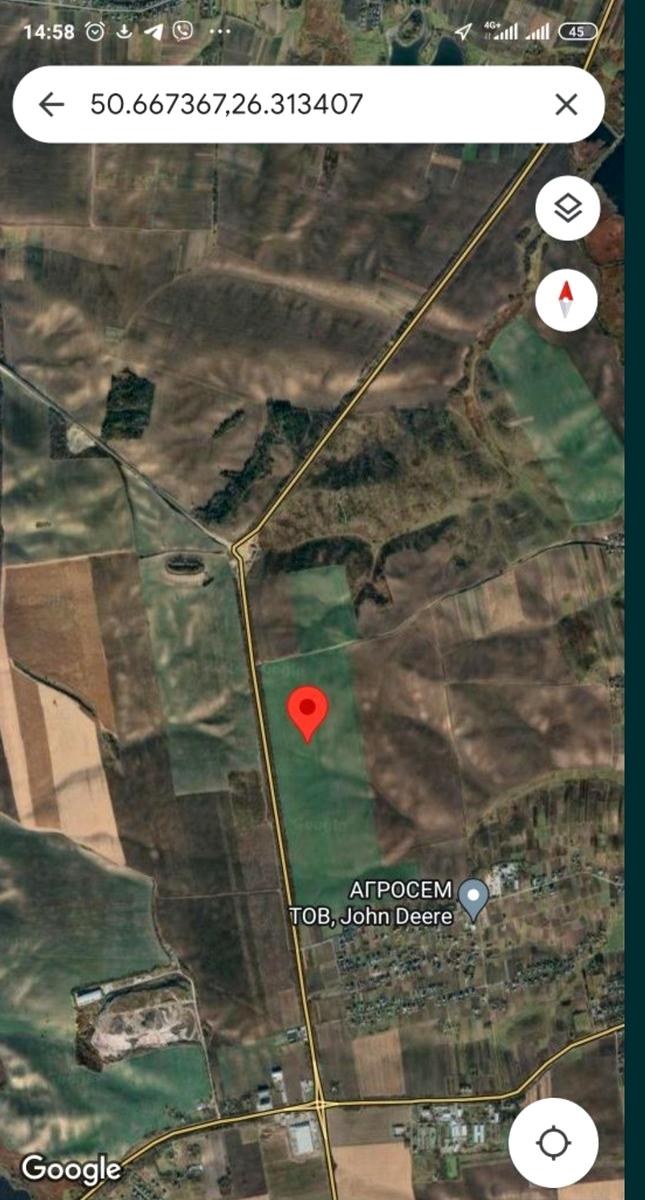Viewport: 645px width, 1200px height.
Task: Open the АГРОСЕМ ТОВ, John Deere place marker
Action: pyautogui.click(x=474, y=896)
